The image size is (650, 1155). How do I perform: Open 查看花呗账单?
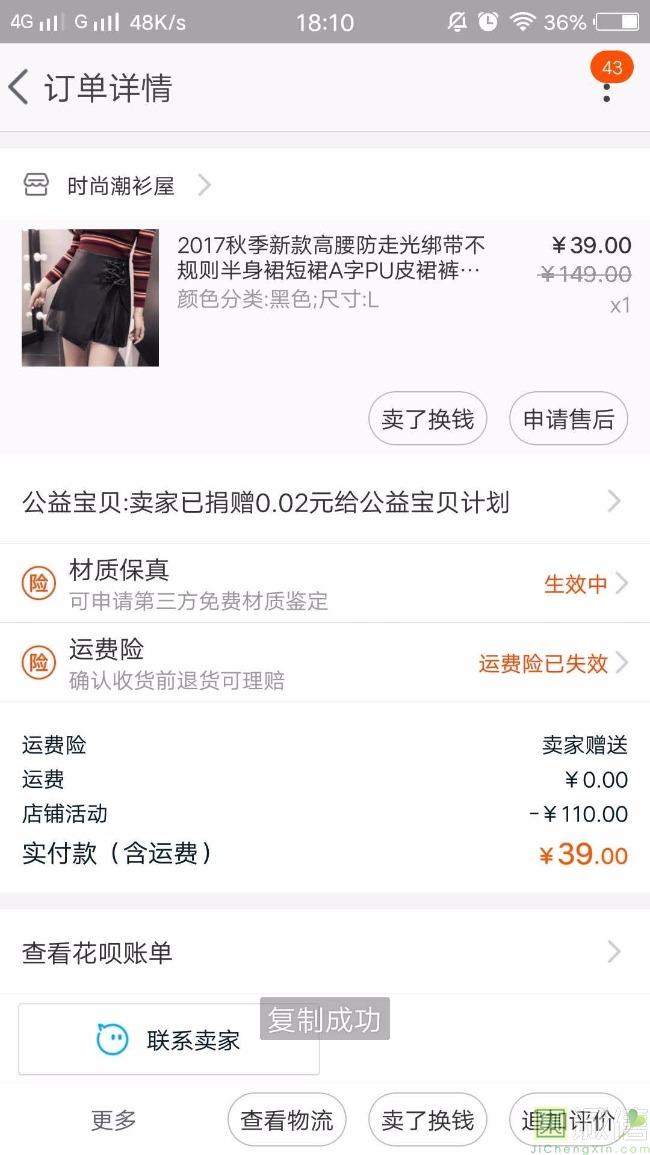tap(325, 952)
